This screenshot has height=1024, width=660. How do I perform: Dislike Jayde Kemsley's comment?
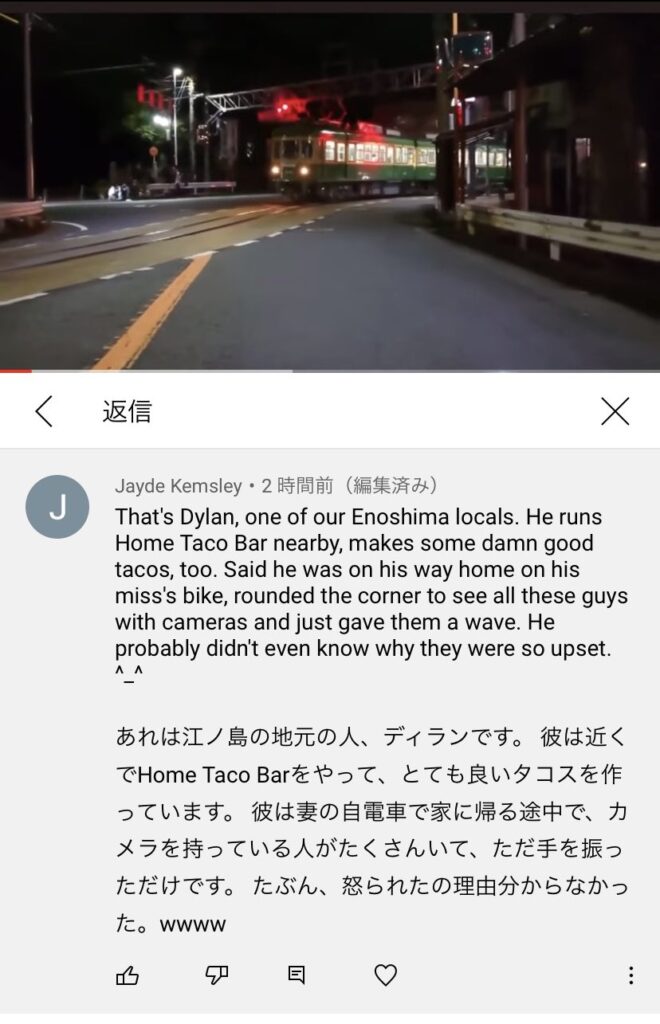(216, 976)
